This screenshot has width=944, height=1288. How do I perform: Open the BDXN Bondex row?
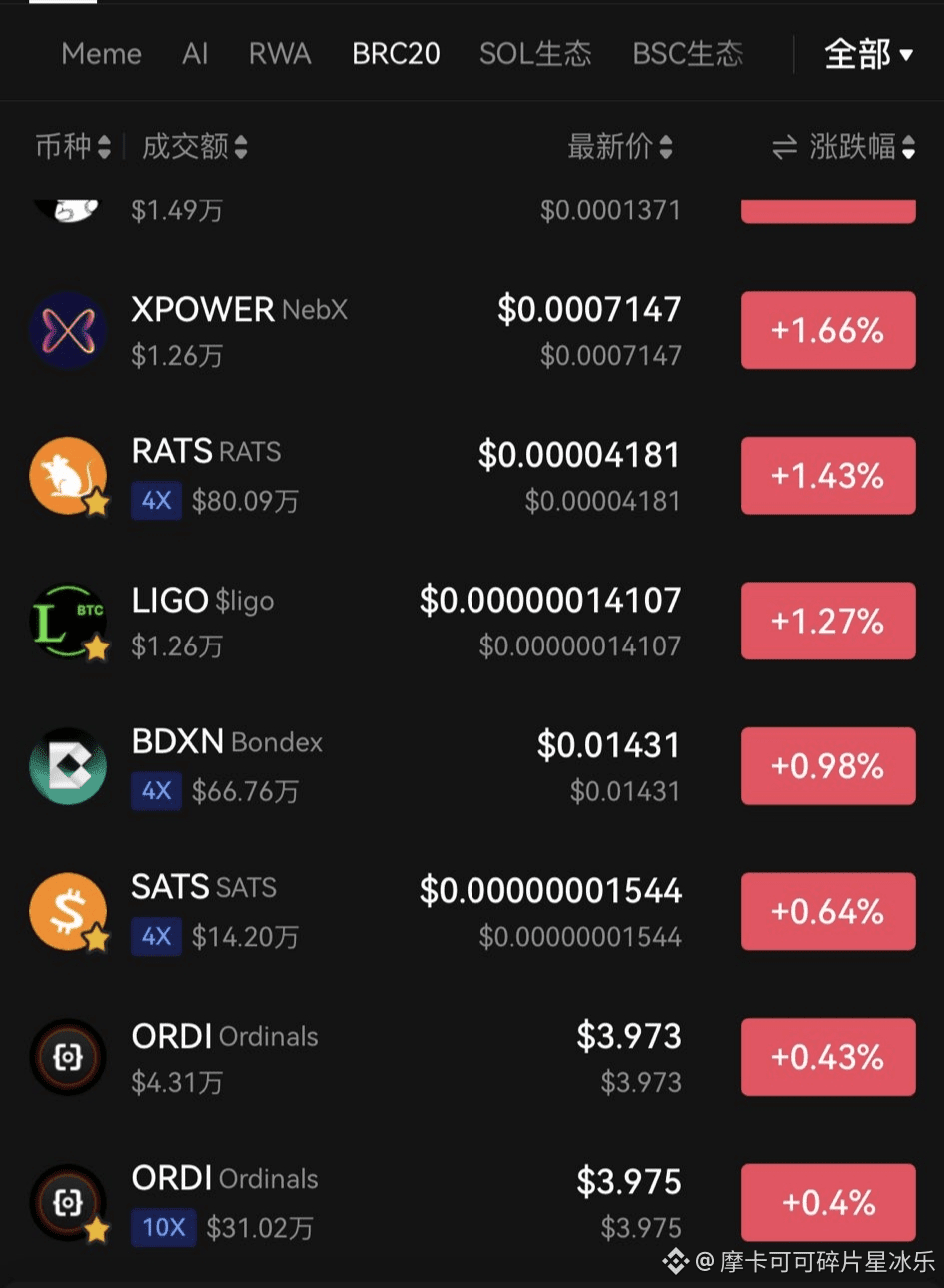coord(472,766)
